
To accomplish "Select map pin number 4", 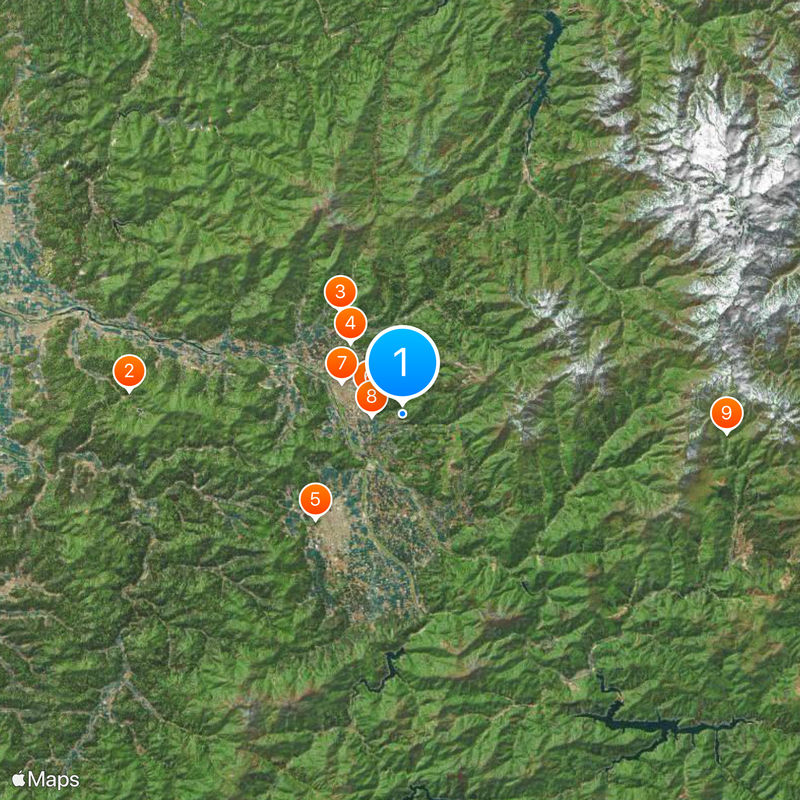I will [350, 324].
